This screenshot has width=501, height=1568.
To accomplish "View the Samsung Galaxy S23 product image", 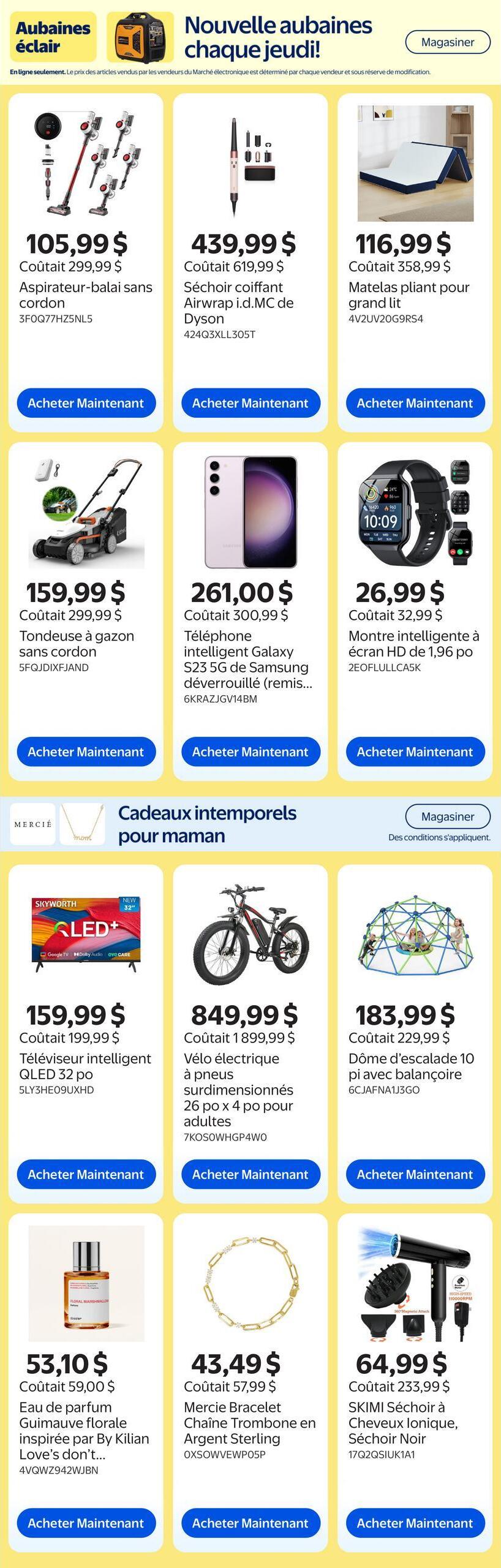I will [x=250, y=512].
